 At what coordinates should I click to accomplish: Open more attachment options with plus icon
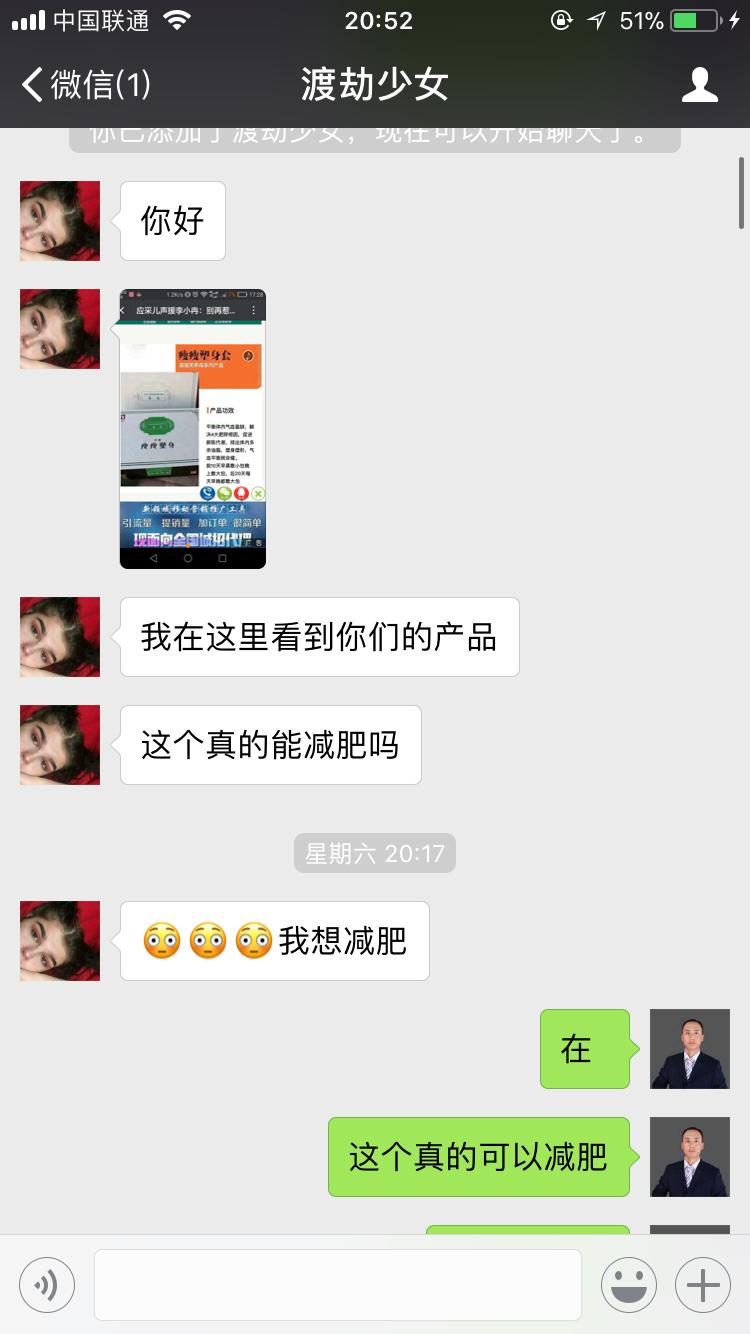702,1284
